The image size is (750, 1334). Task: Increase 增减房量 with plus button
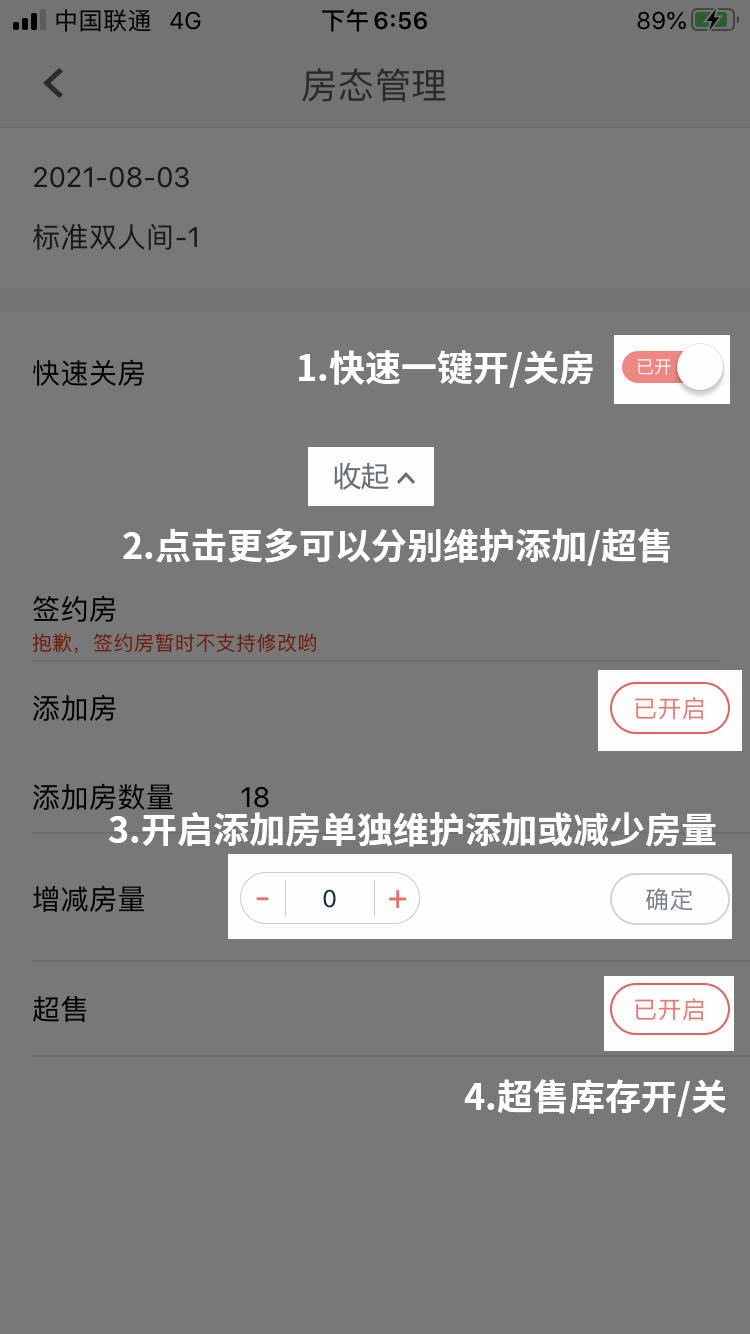click(x=397, y=898)
